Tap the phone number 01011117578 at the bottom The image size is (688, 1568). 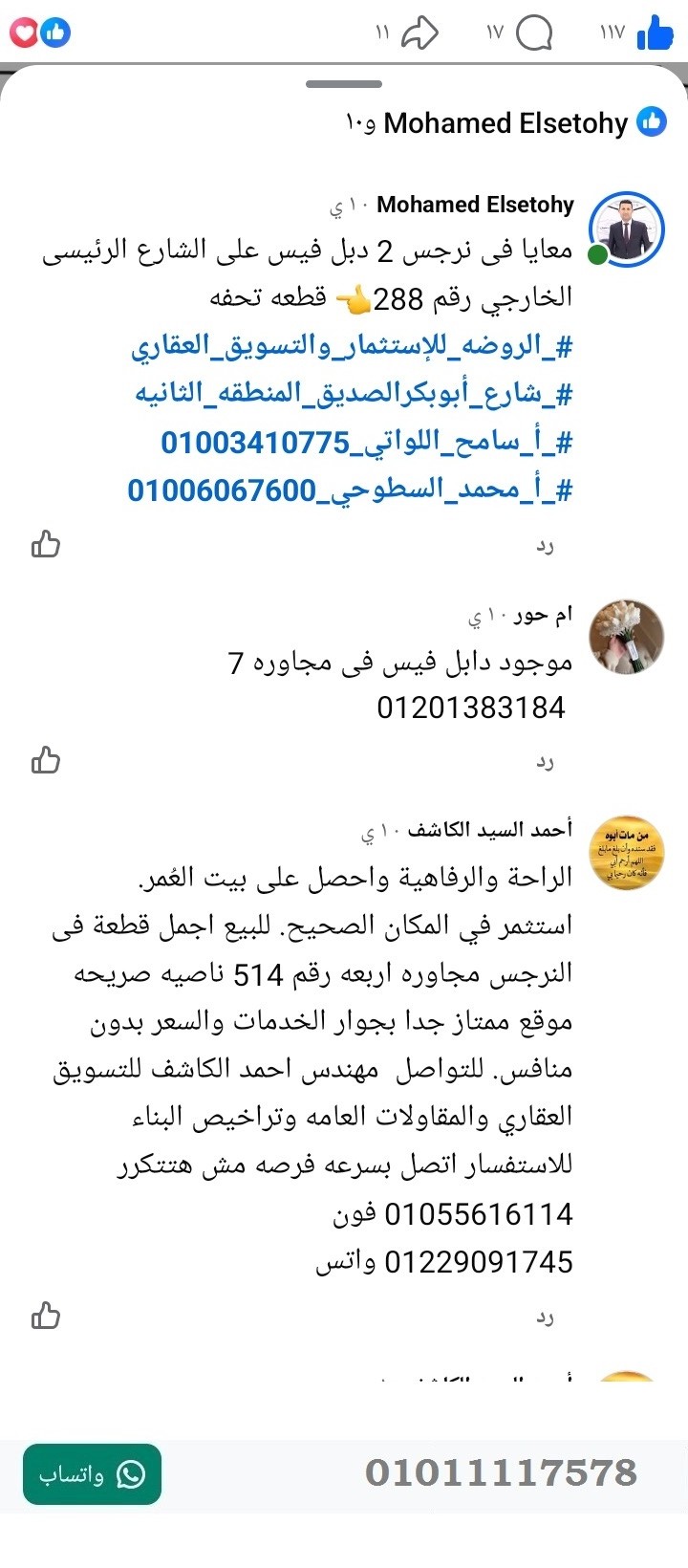[x=502, y=1472]
